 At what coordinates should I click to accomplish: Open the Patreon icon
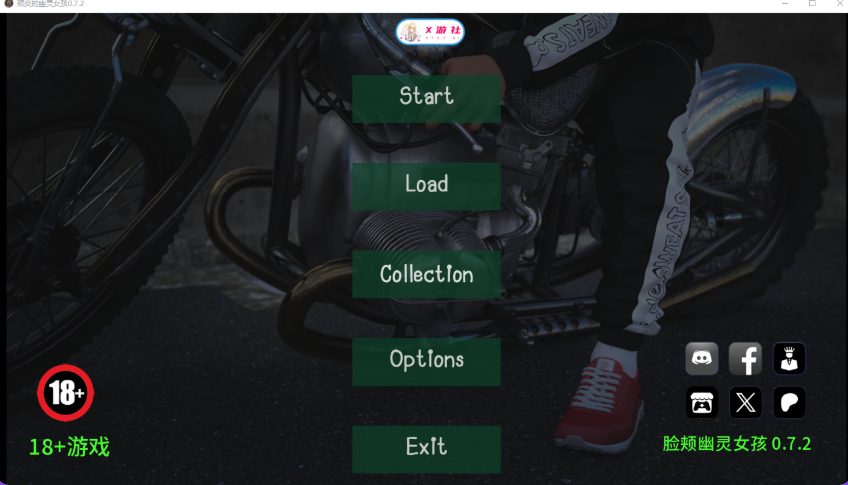point(789,402)
